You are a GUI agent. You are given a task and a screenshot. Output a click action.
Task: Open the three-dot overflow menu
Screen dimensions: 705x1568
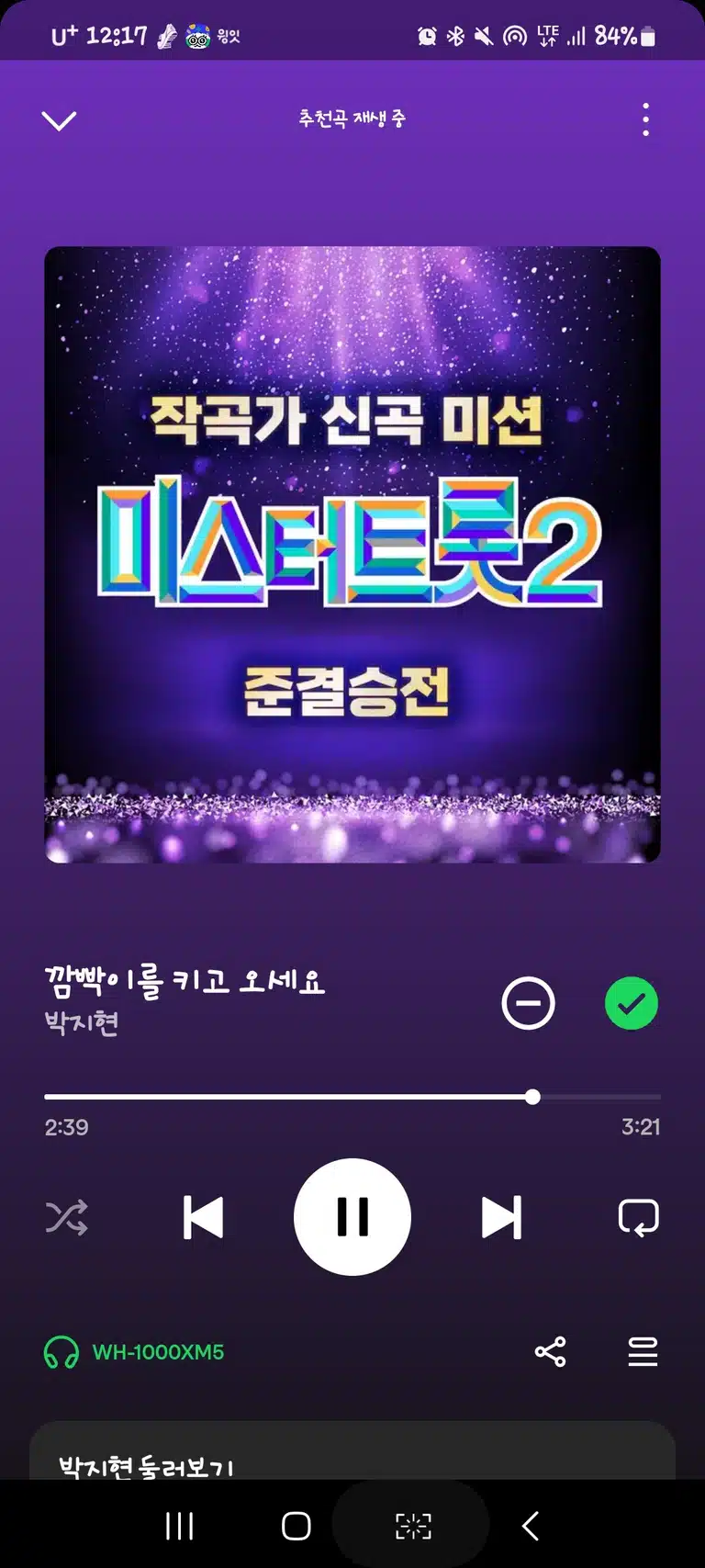646,119
